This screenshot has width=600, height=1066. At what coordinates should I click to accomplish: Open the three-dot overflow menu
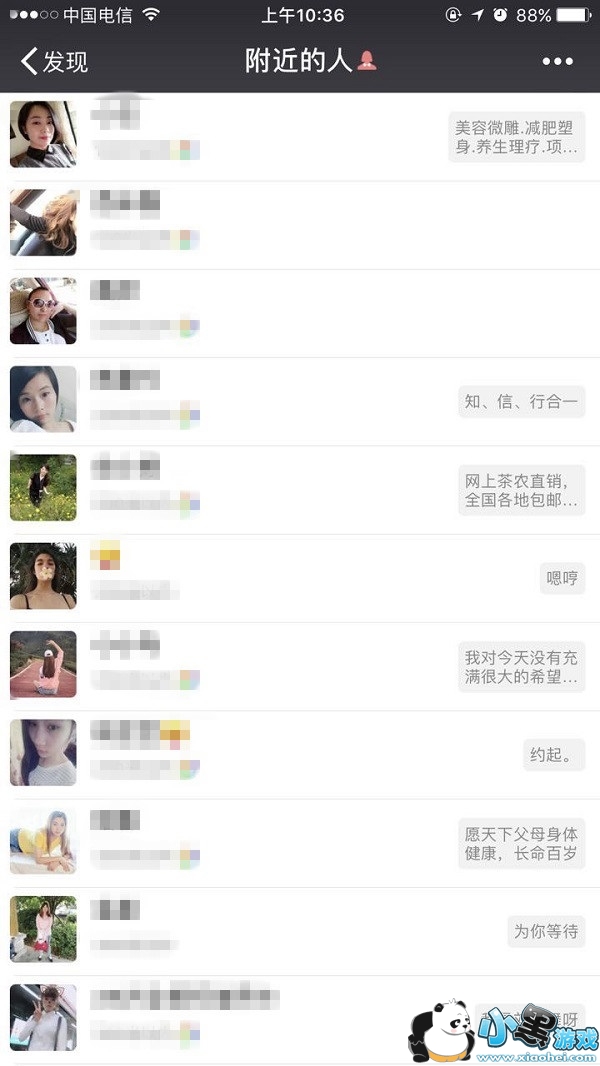click(x=557, y=62)
